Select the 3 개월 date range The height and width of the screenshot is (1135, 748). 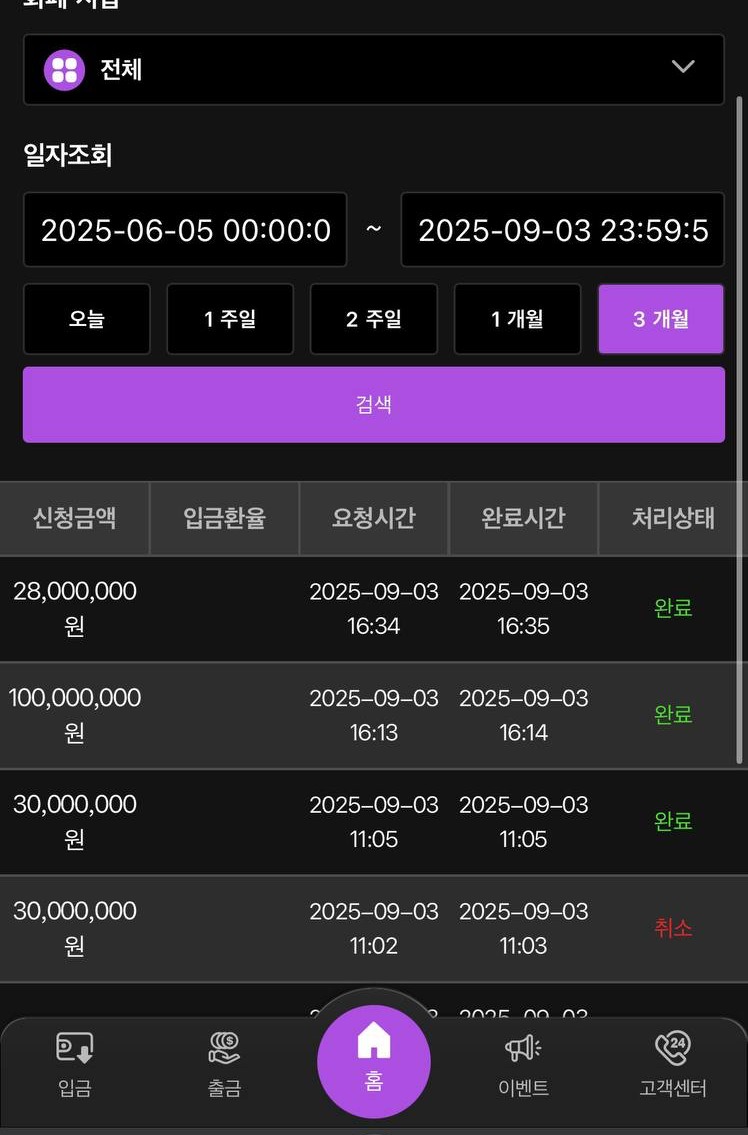(x=661, y=319)
